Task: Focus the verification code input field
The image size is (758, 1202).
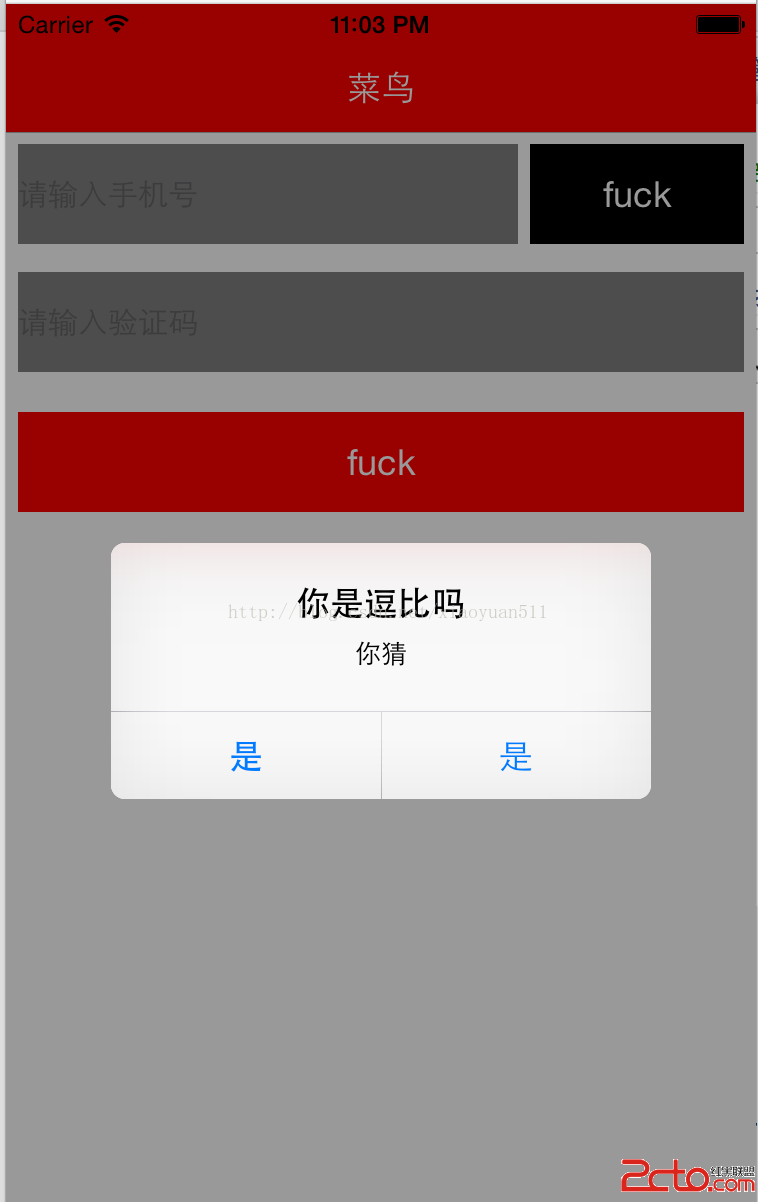Action: (380, 322)
